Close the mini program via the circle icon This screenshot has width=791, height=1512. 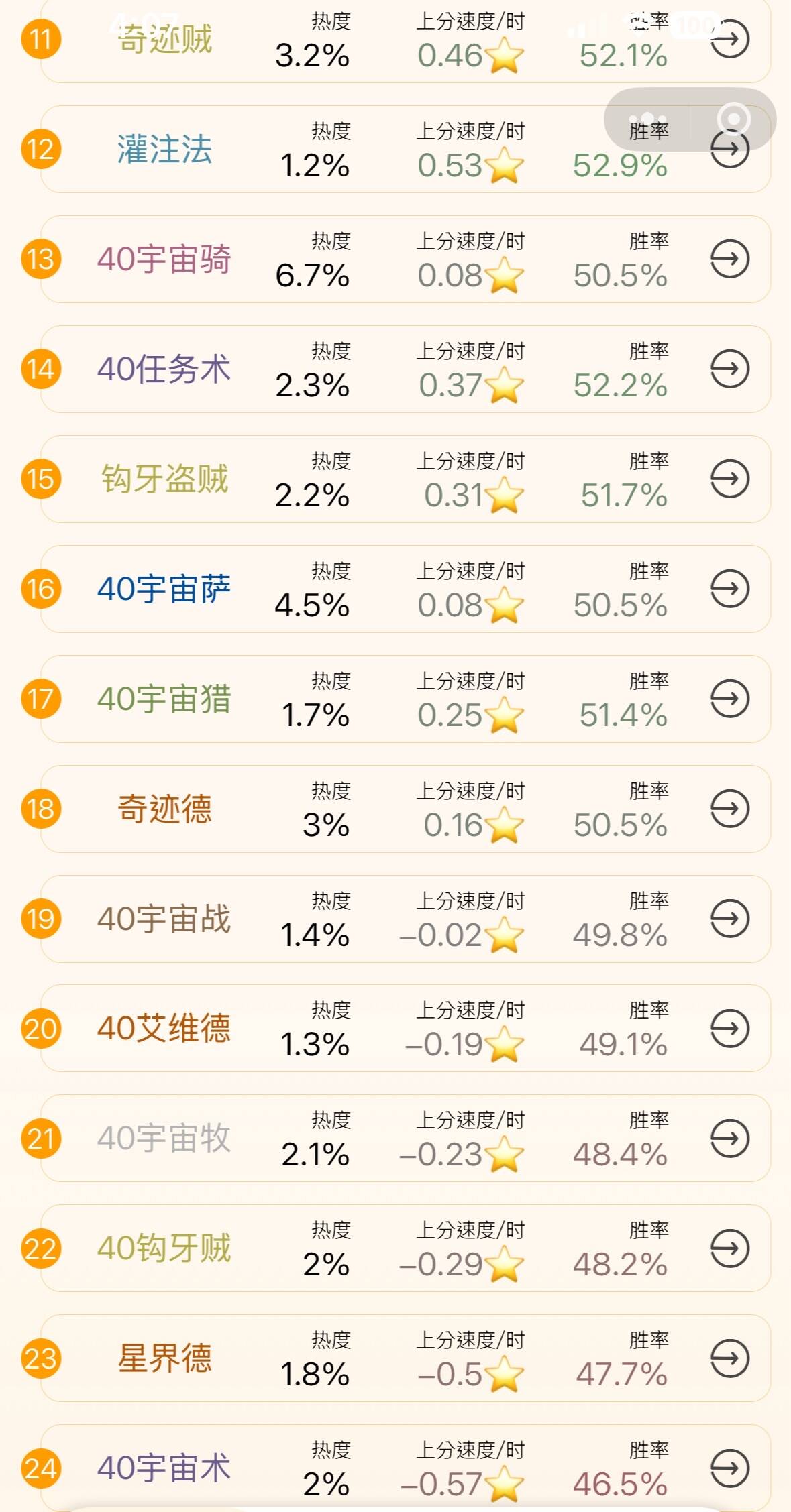[733, 119]
